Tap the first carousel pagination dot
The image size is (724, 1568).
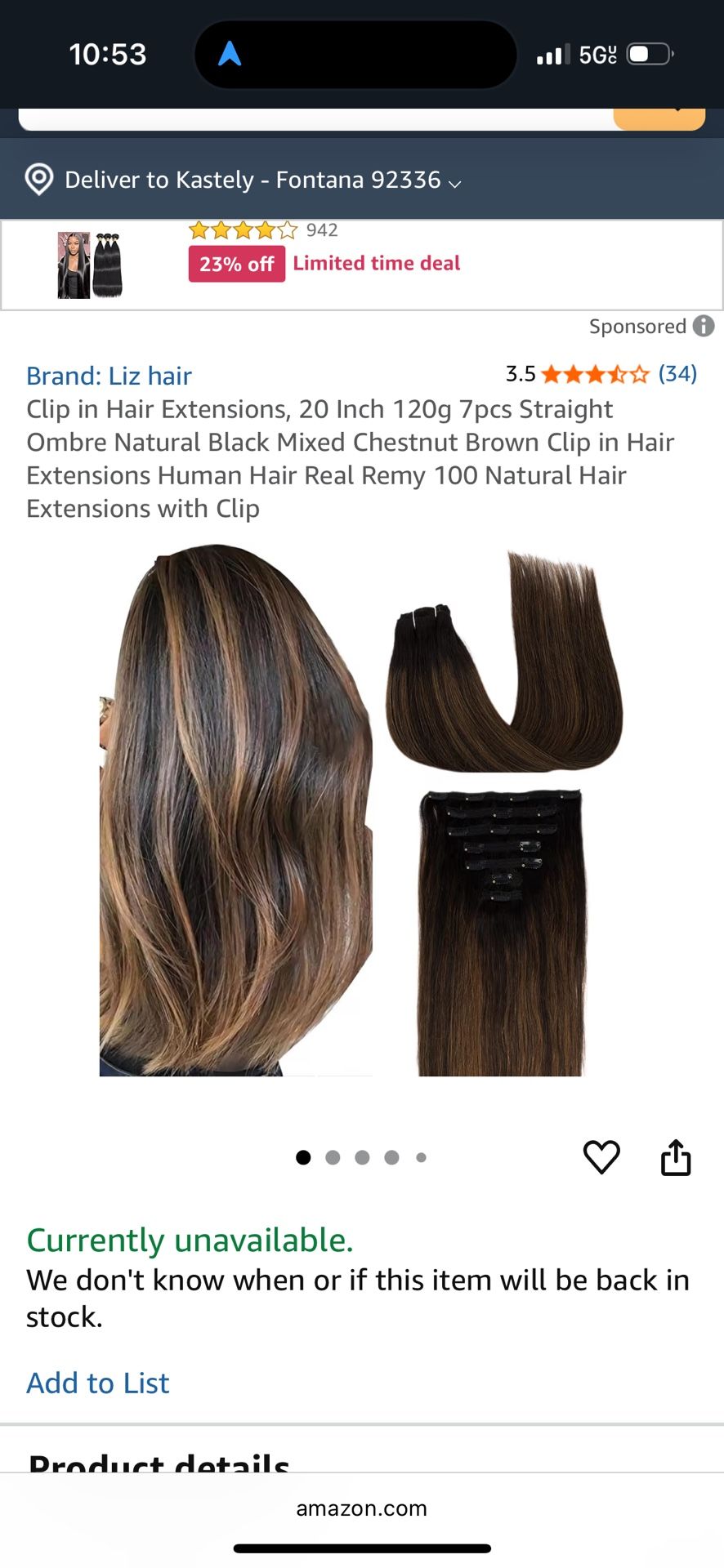(303, 1157)
